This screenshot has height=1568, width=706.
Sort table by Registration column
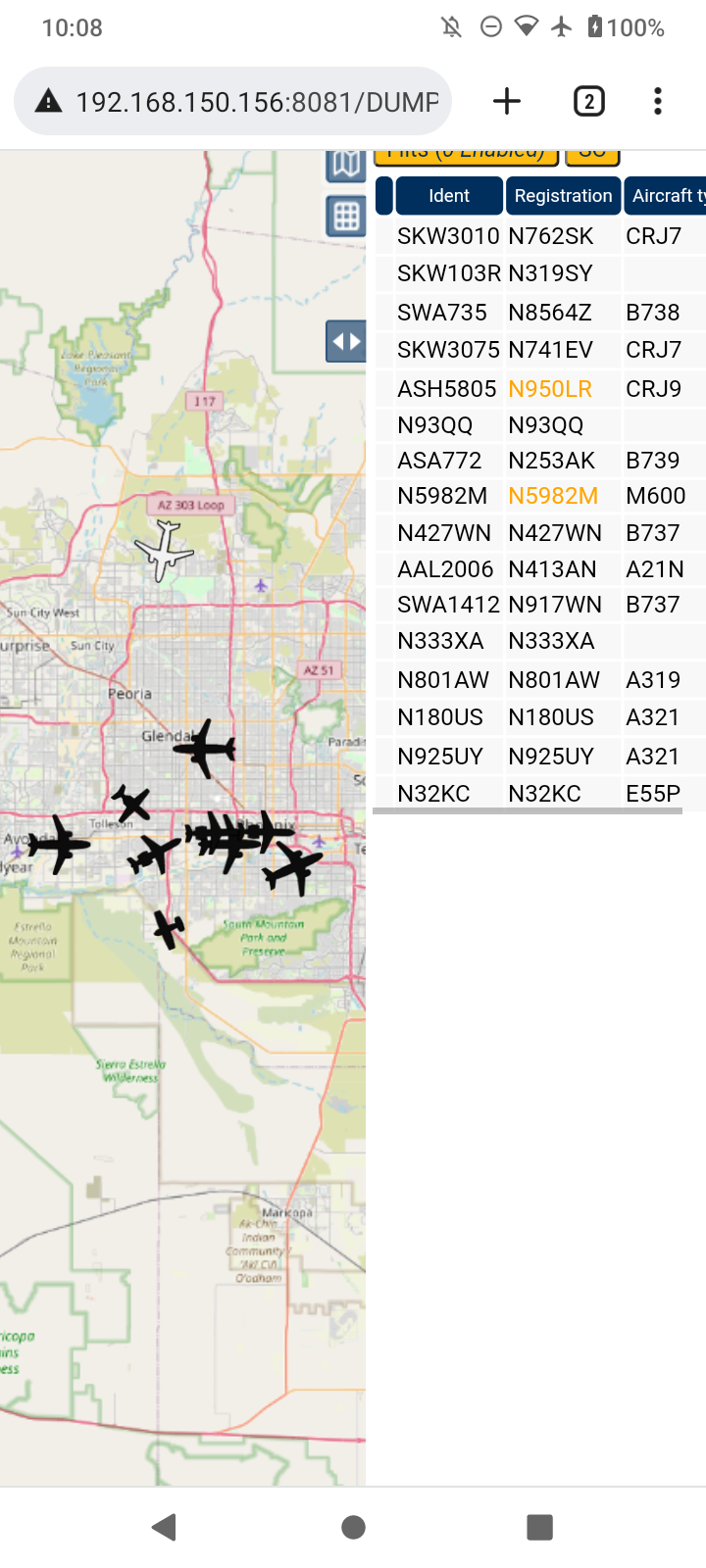[563, 196]
